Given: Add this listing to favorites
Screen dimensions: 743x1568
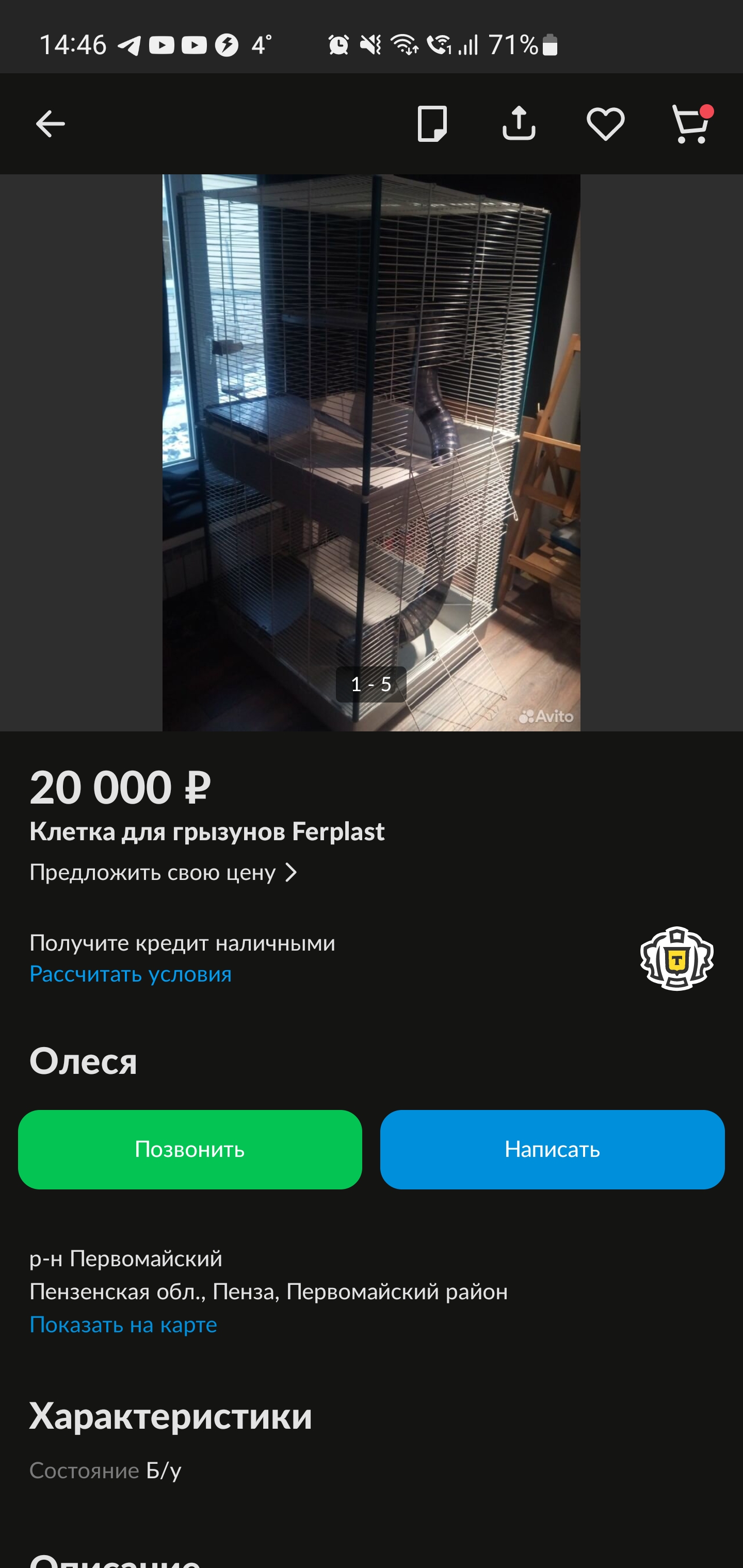Looking at the screenshot, I should point(605,124).
